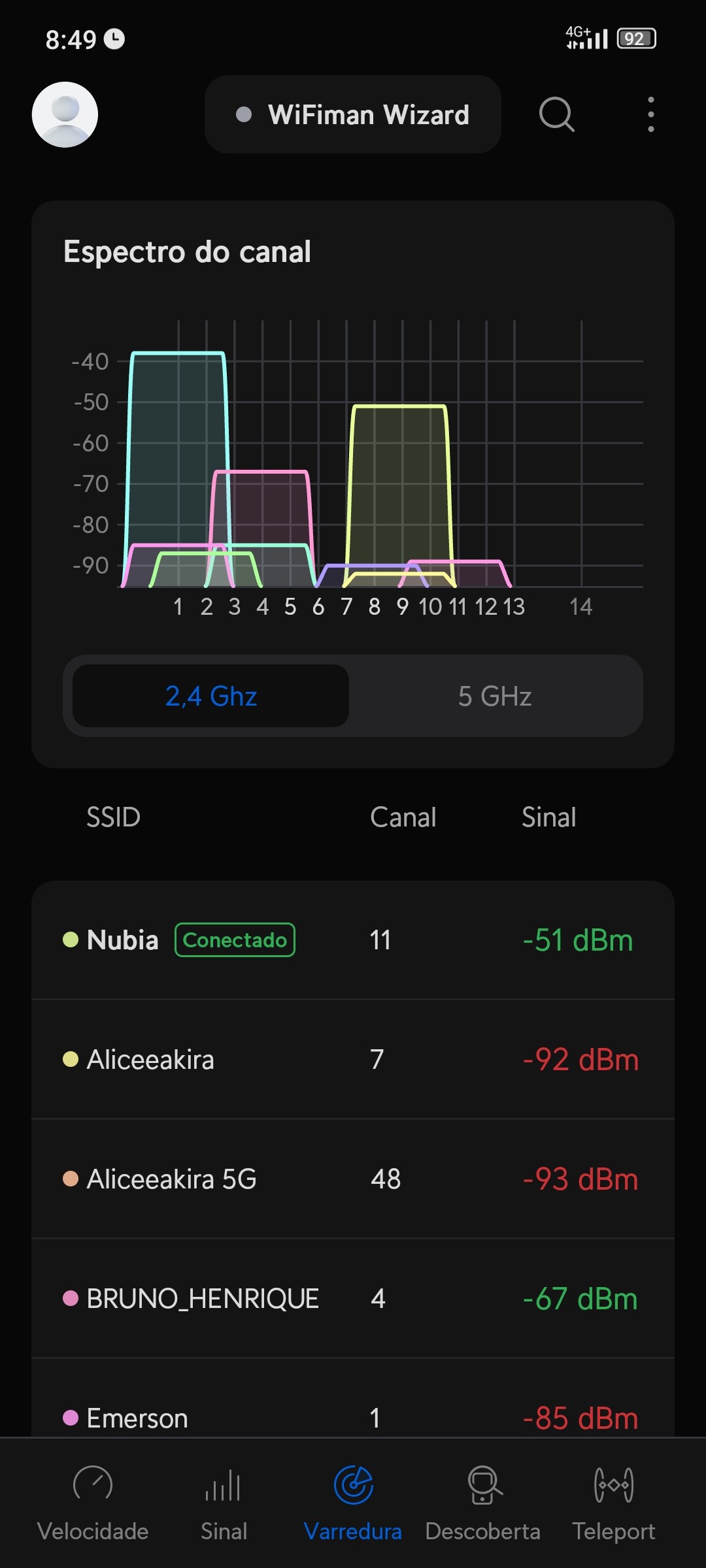Show details for BRUNO_HENRIQUE
706x1568 pixels.
353,1298
